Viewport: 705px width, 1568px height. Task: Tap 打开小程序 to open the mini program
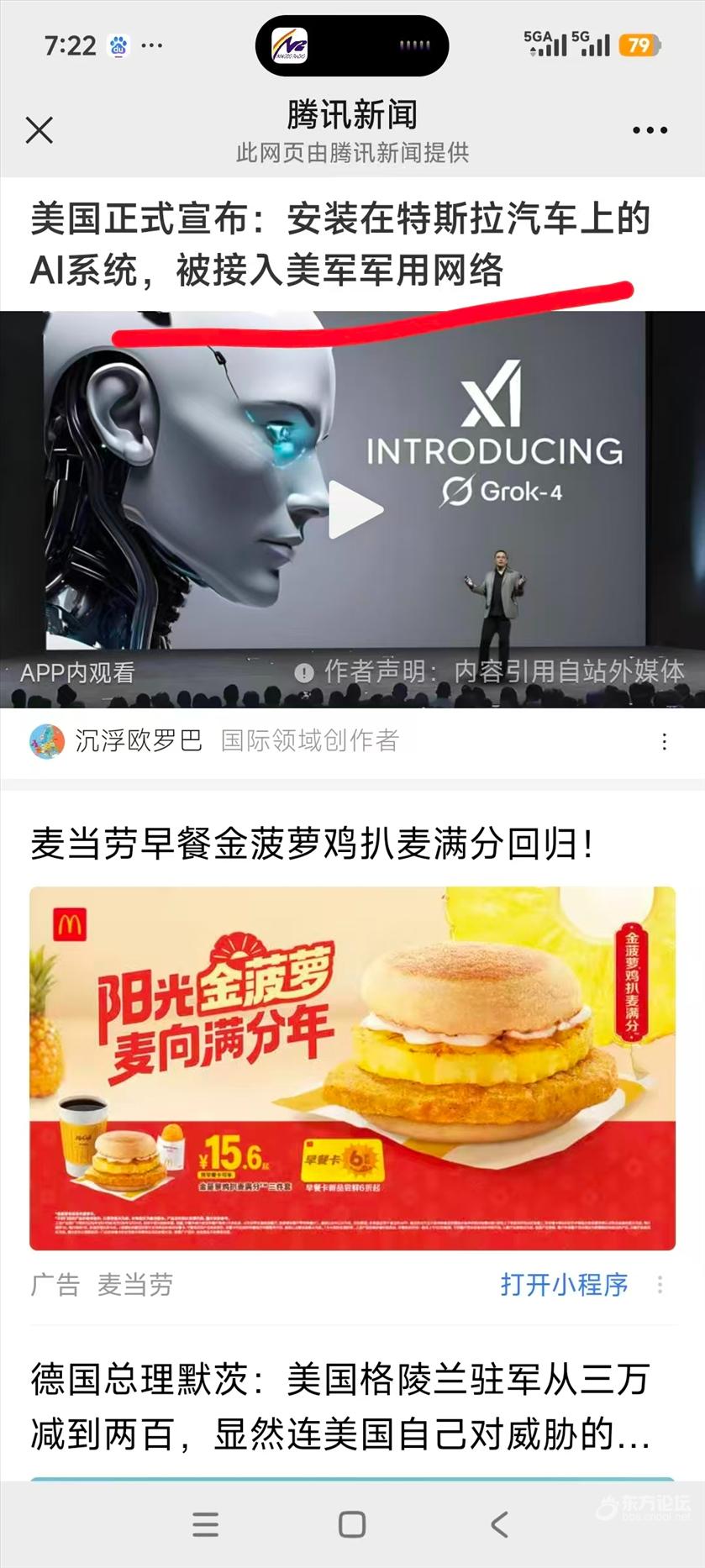point(564,1284)
